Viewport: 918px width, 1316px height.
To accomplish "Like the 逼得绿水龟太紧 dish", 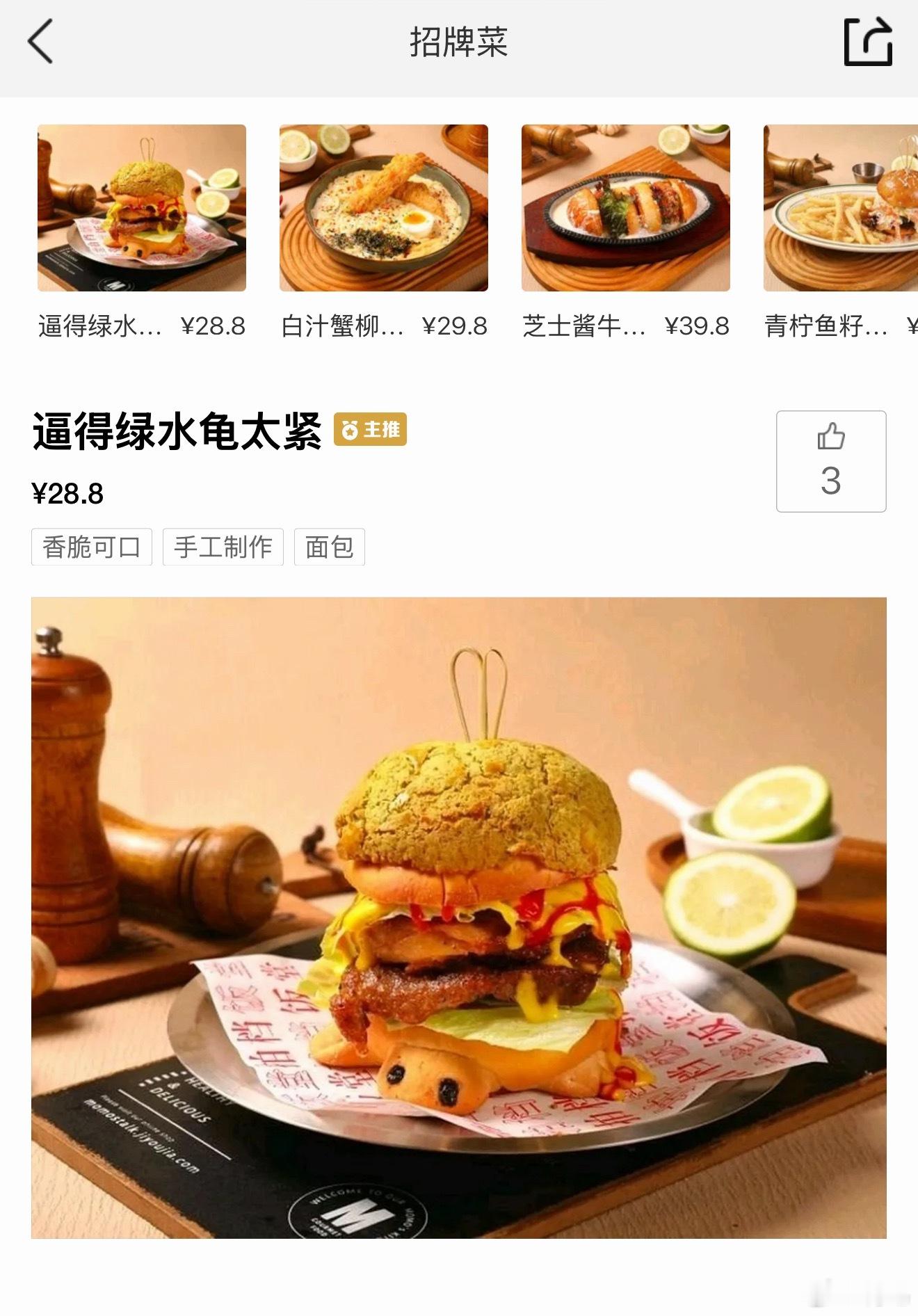I will click(x=831, y=461).
